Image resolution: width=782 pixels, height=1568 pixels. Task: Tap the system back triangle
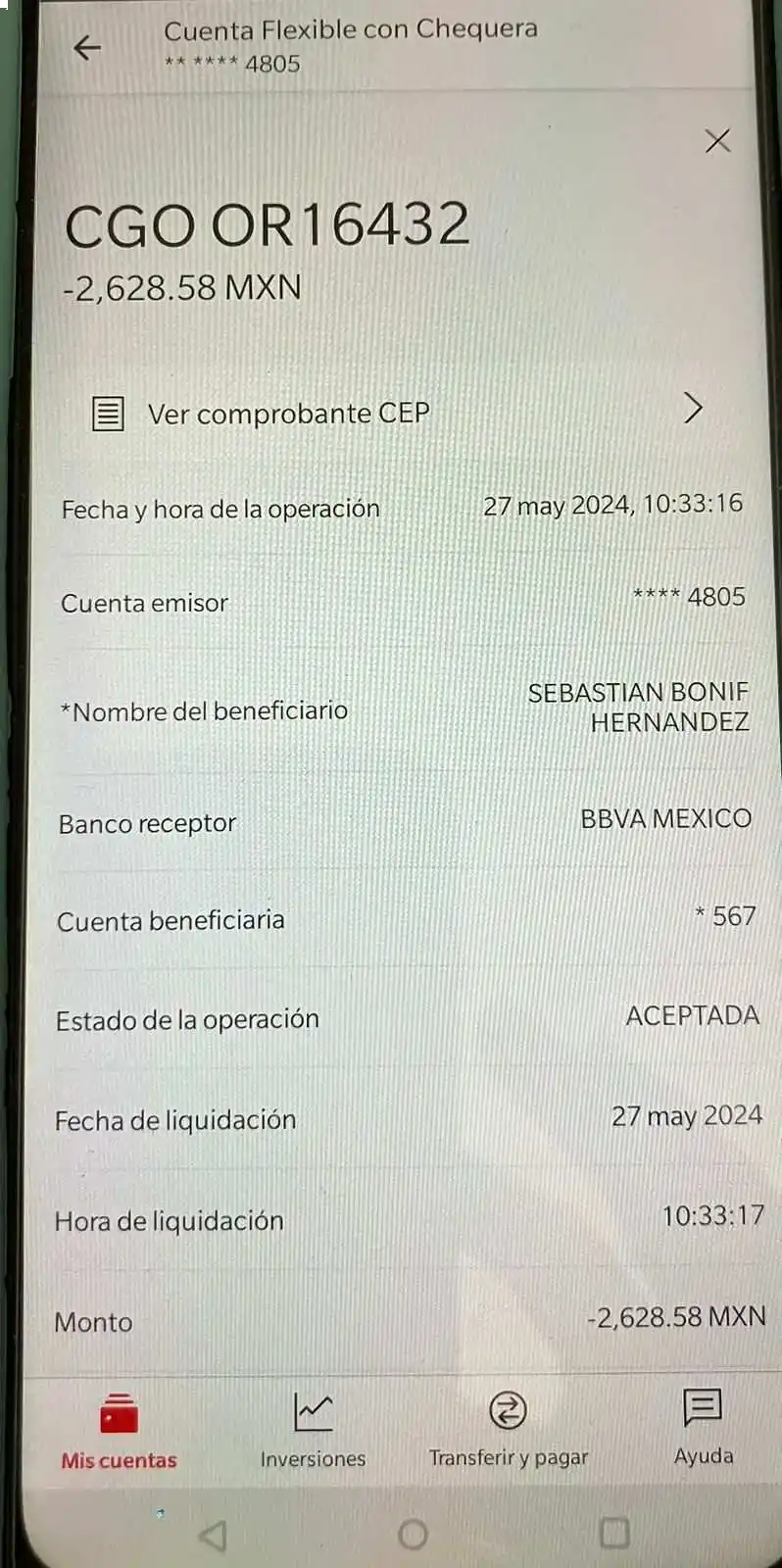213,1535
